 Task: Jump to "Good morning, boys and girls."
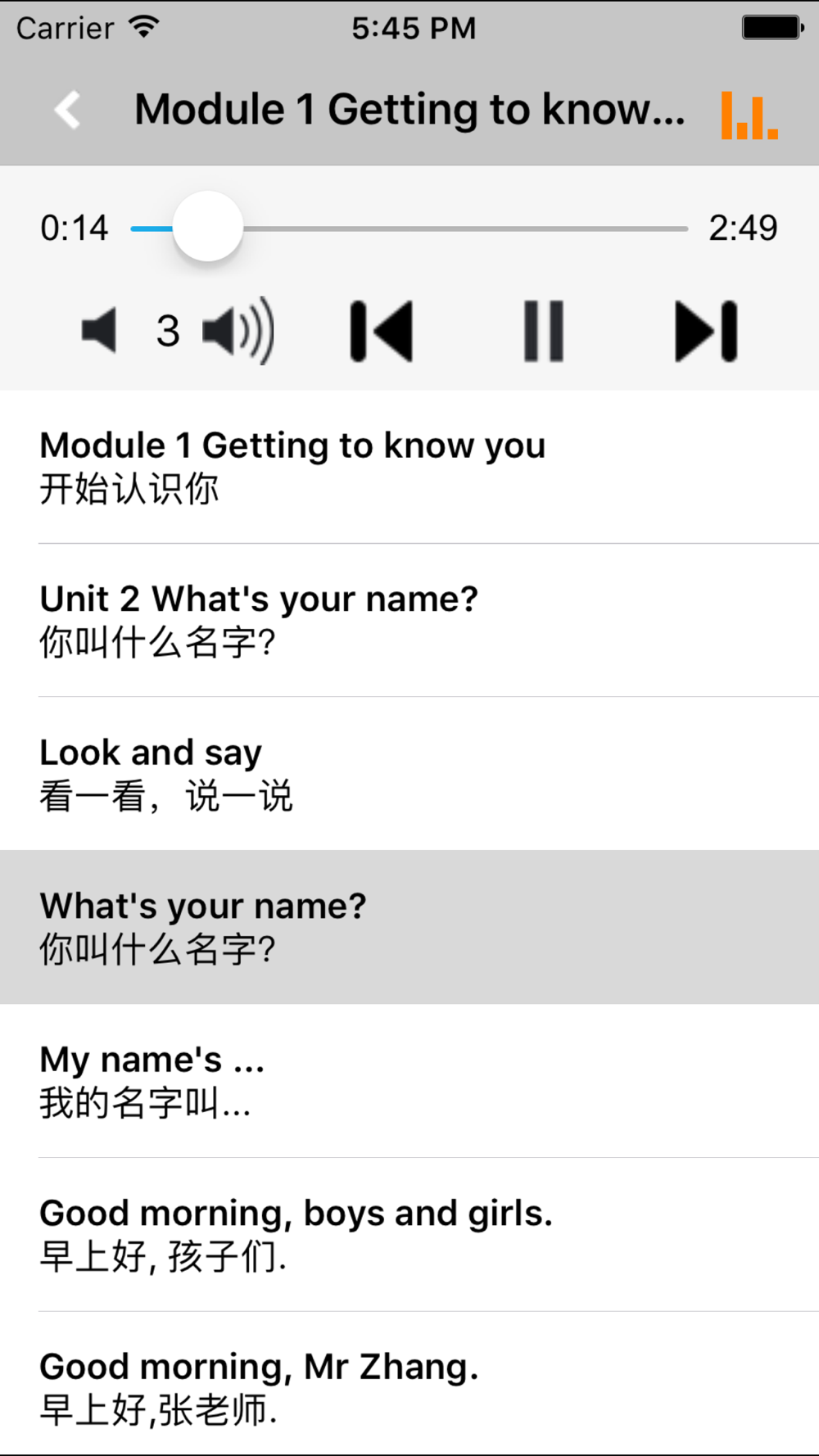click(x=409, y=1234)
